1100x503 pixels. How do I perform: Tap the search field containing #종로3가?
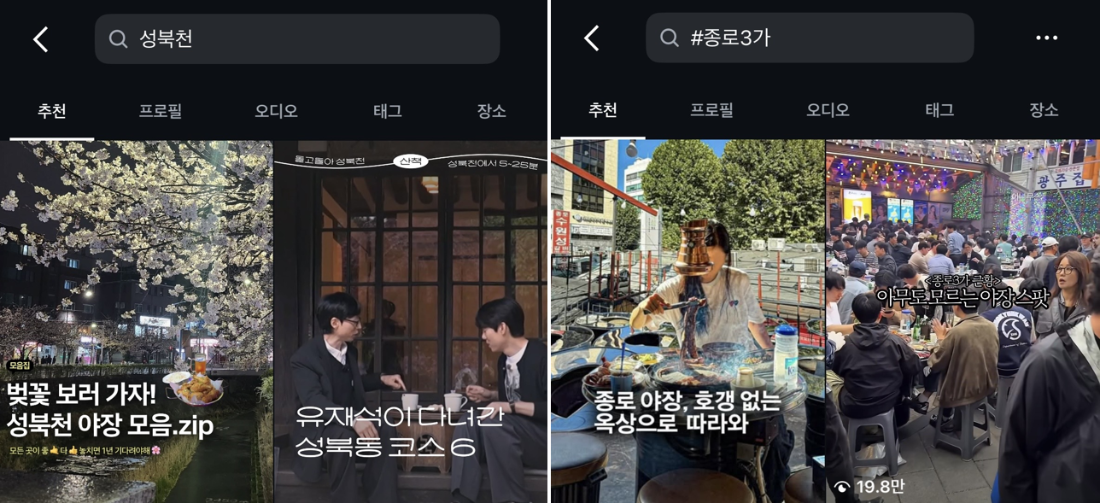tap(809, 38)
